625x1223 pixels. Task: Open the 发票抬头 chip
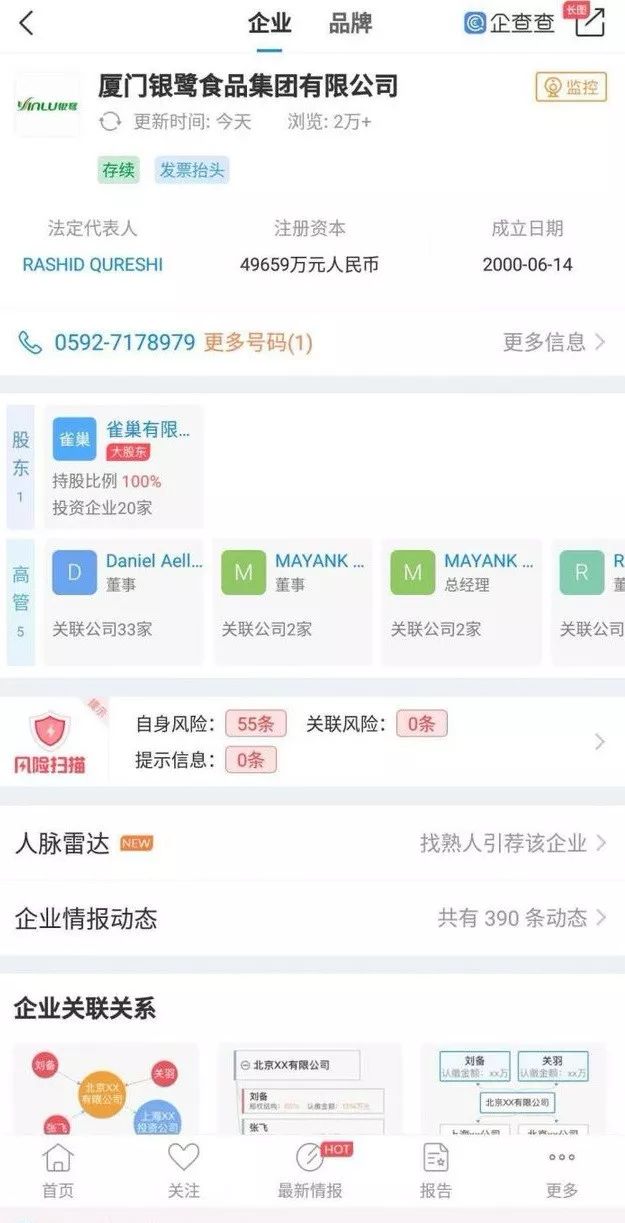point(193,170)
